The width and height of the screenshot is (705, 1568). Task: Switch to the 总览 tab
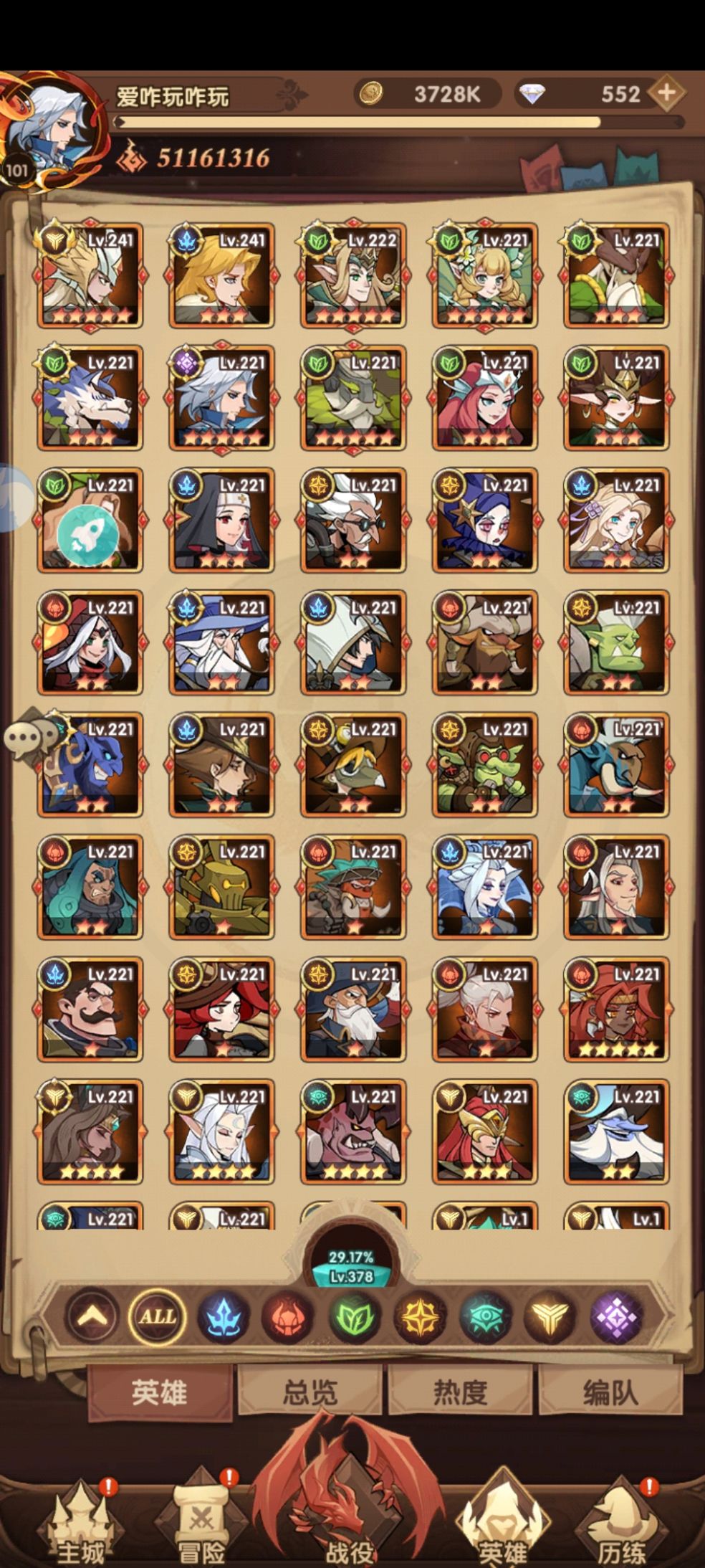[310, 1392]
